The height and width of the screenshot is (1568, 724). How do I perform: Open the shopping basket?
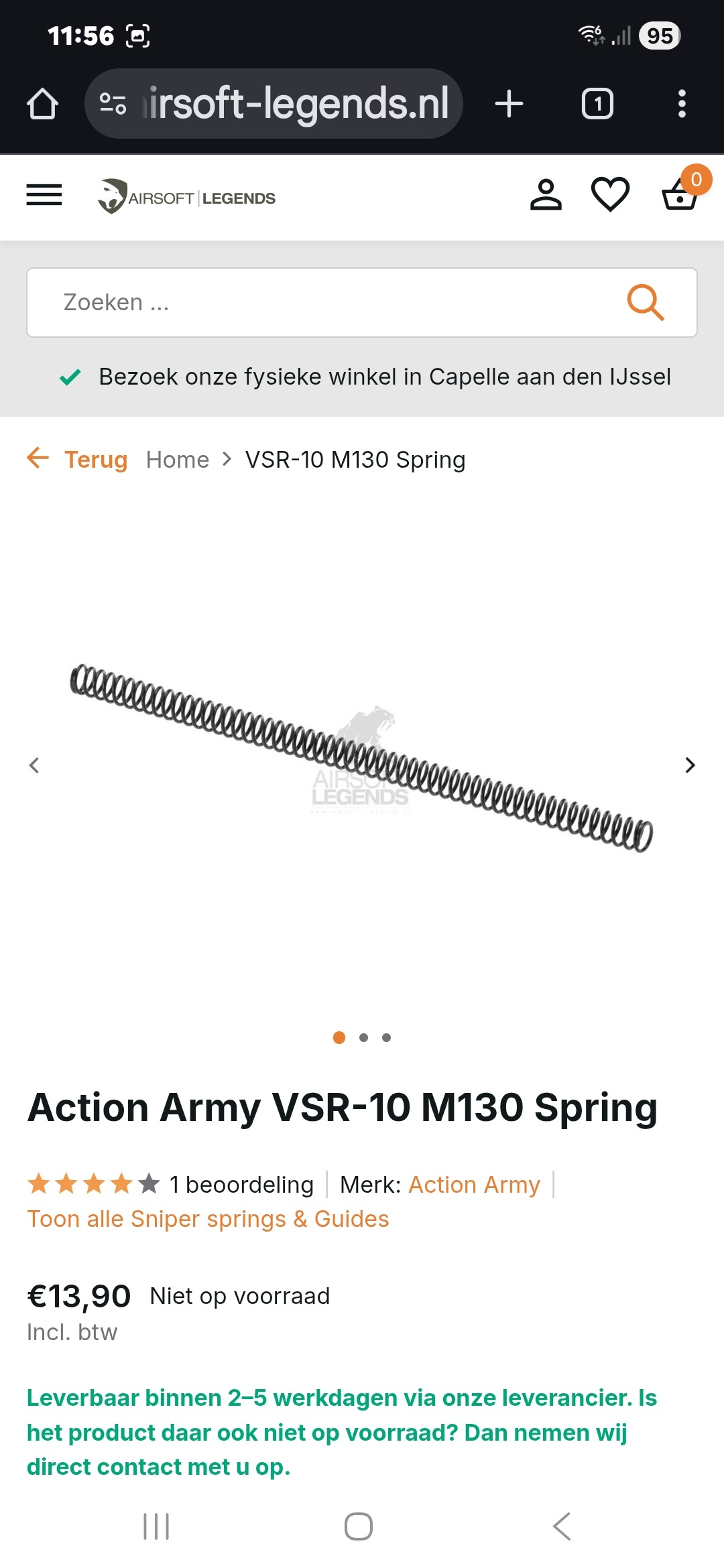[680, 196]
